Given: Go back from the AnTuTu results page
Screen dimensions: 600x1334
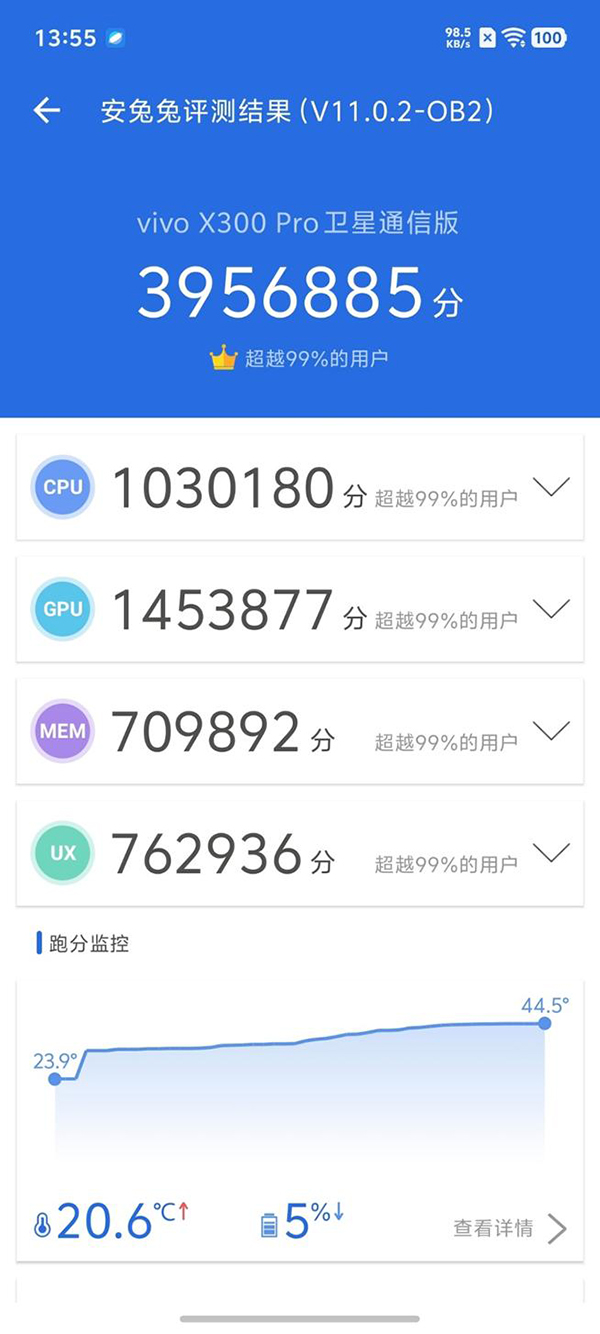Looking at the screenshot, I should (47, 111).
